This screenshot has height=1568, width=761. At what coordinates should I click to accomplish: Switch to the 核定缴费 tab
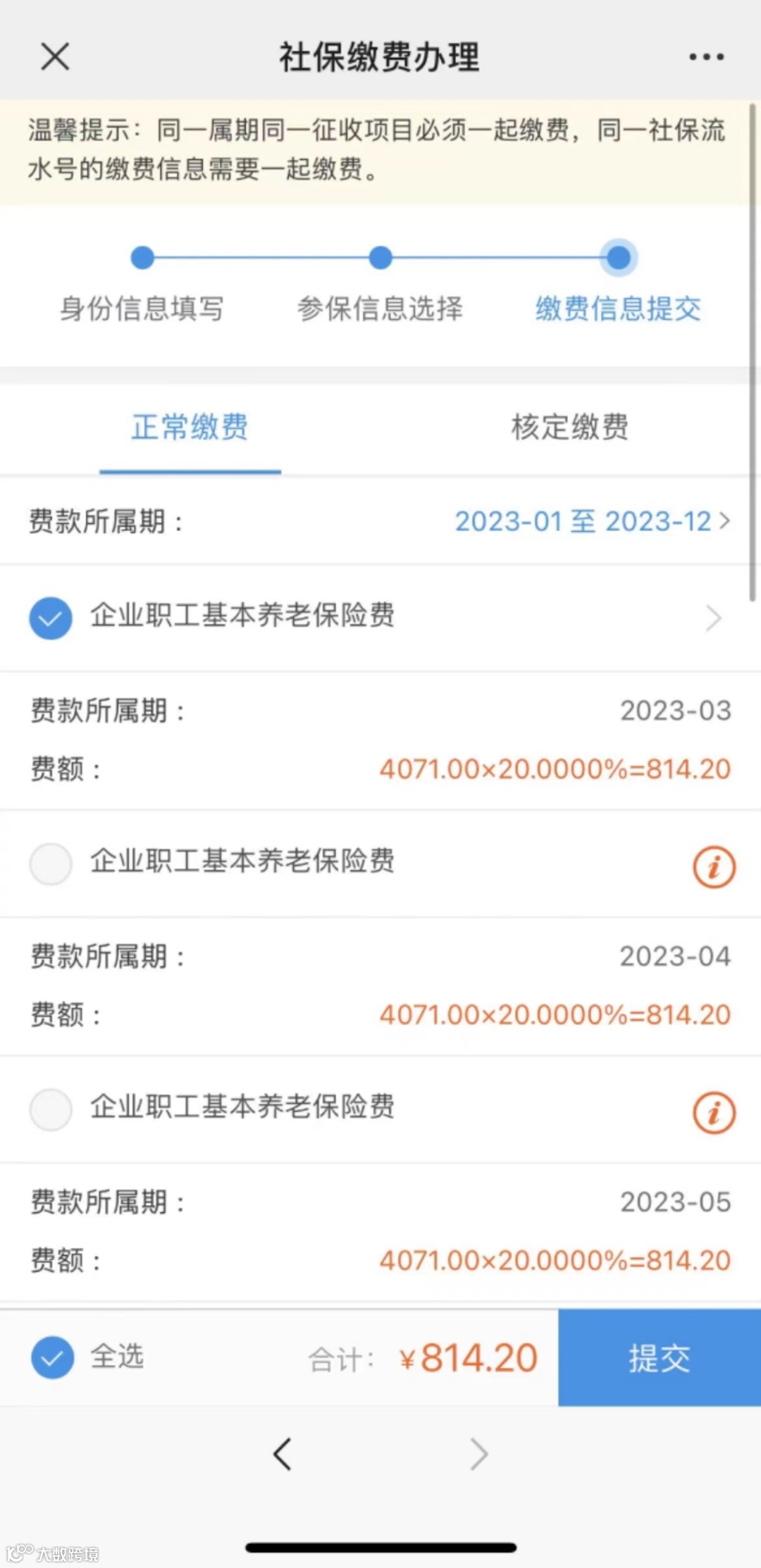pyautogui.click(x=570, y=427)
